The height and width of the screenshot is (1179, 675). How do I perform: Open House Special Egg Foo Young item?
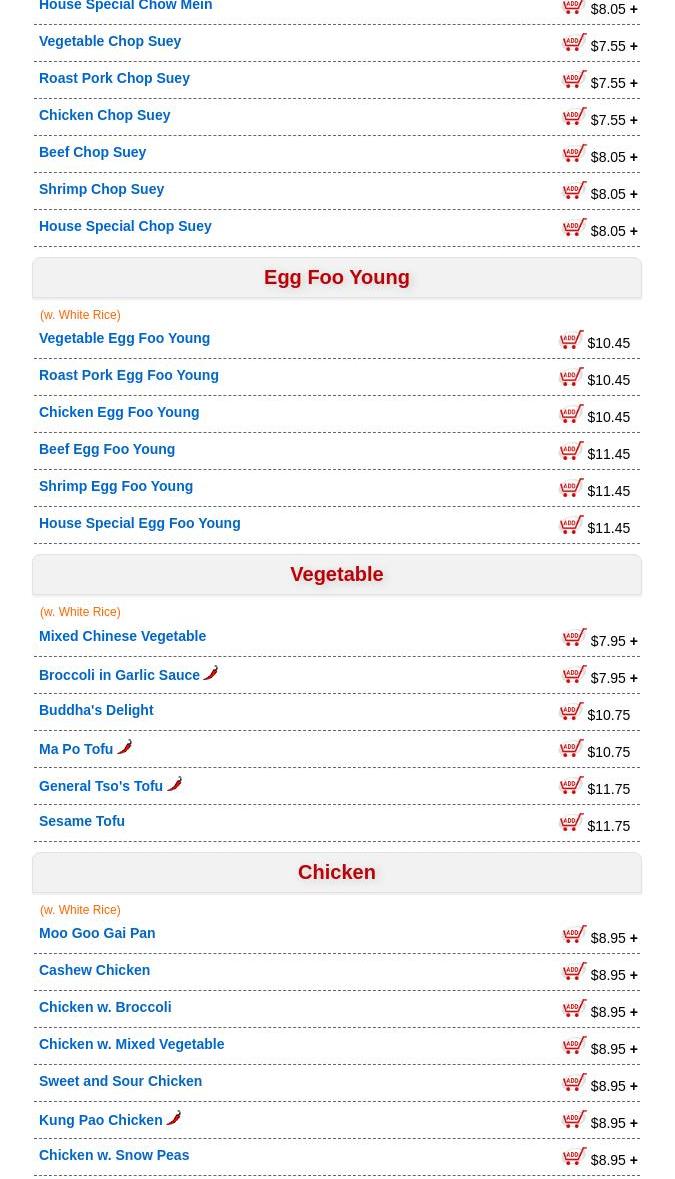[x=139, y=524]
